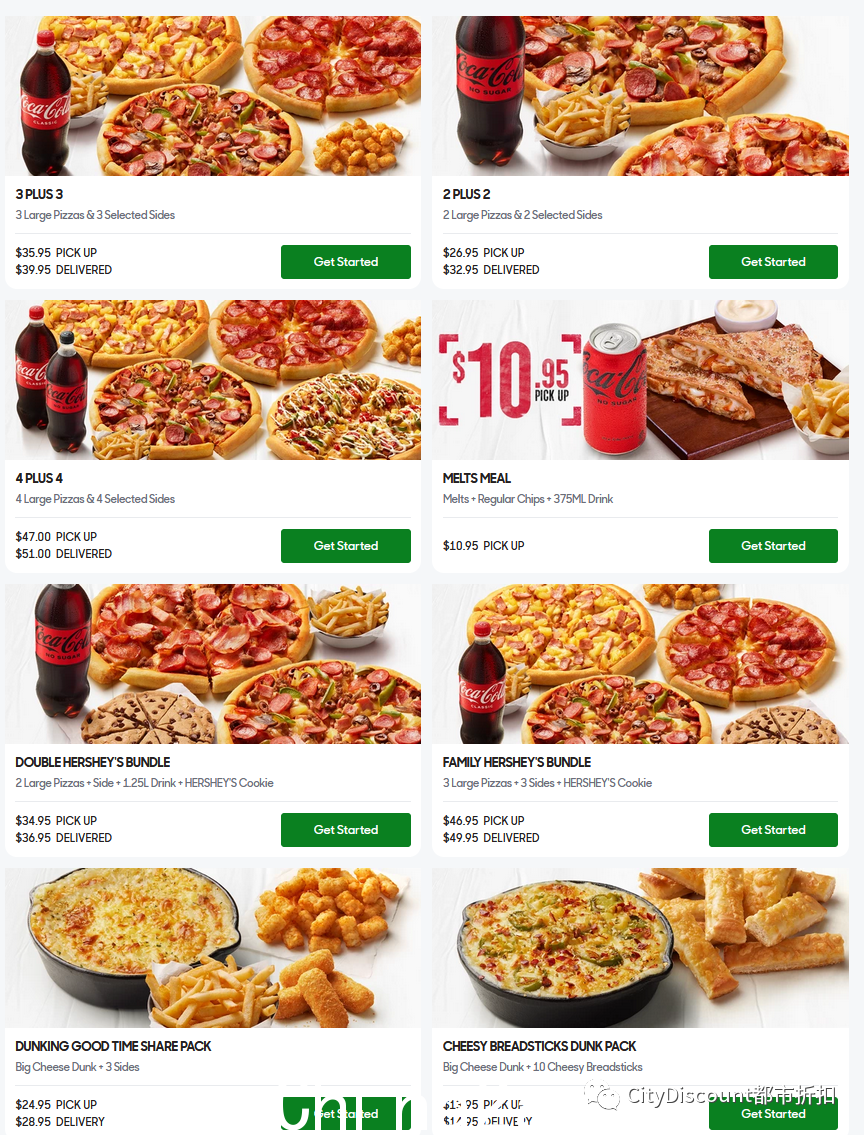The height and width of the screenshot is (1135, 864).
Task: Open the 3 Plus 3 deal image
Action: click(213, 96)
